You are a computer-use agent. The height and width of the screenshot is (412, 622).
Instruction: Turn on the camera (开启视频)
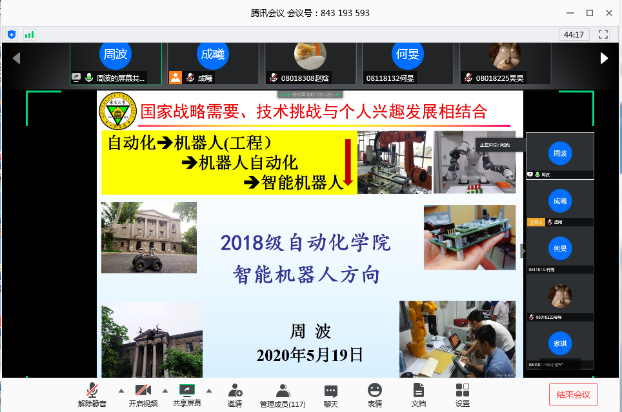point(142,393)
